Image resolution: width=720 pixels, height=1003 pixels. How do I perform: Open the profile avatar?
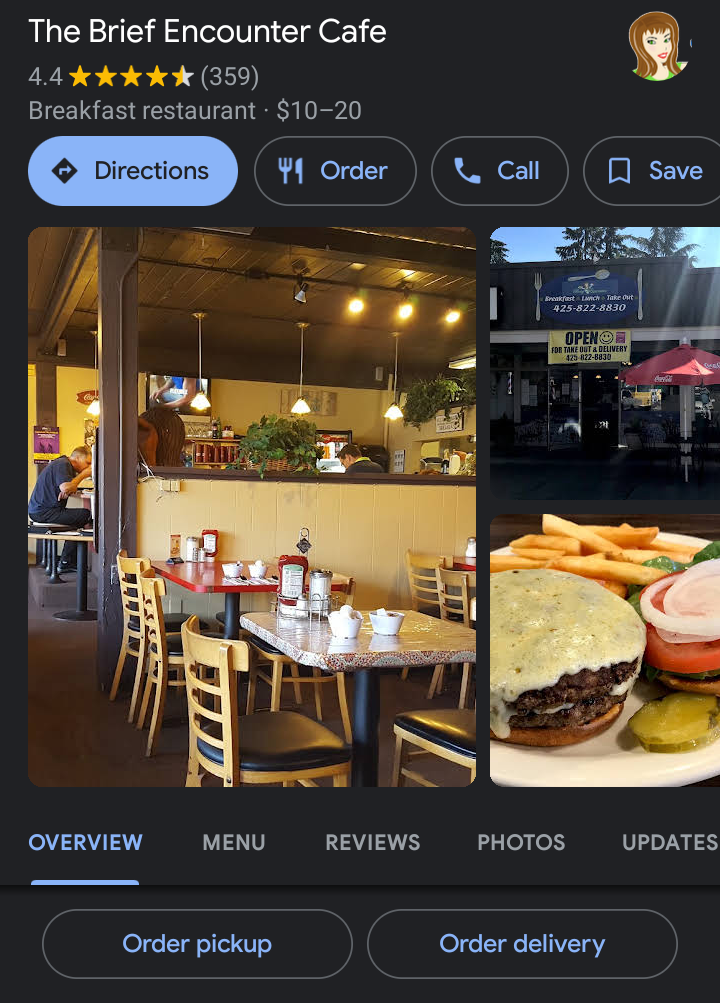pos(658,45)
